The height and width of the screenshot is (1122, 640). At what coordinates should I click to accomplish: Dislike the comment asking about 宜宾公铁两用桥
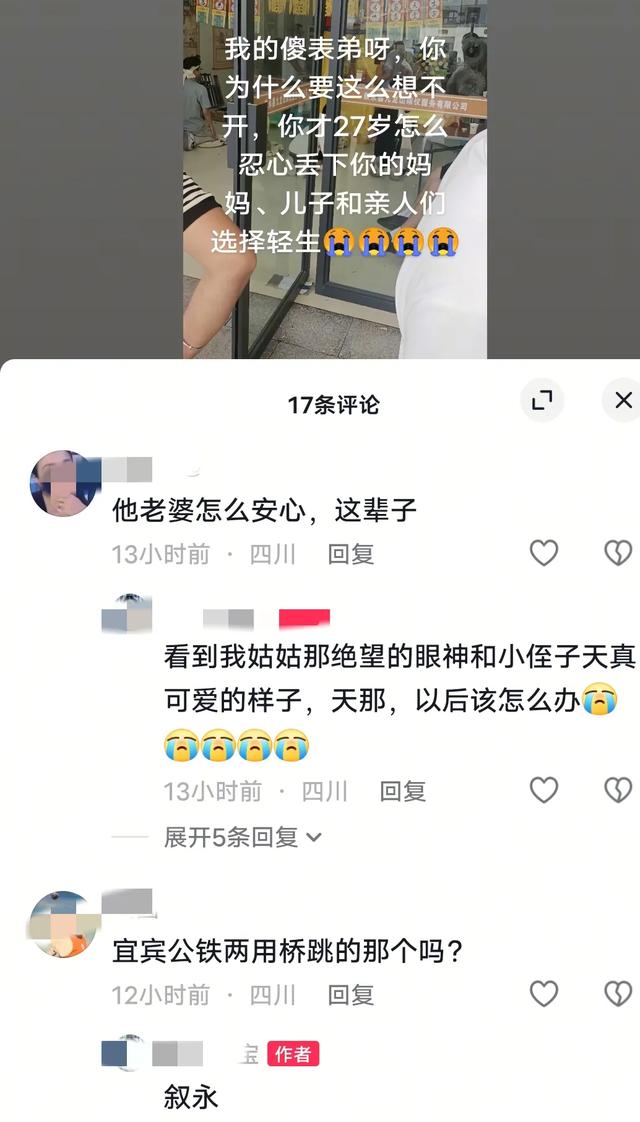(618, 993)
